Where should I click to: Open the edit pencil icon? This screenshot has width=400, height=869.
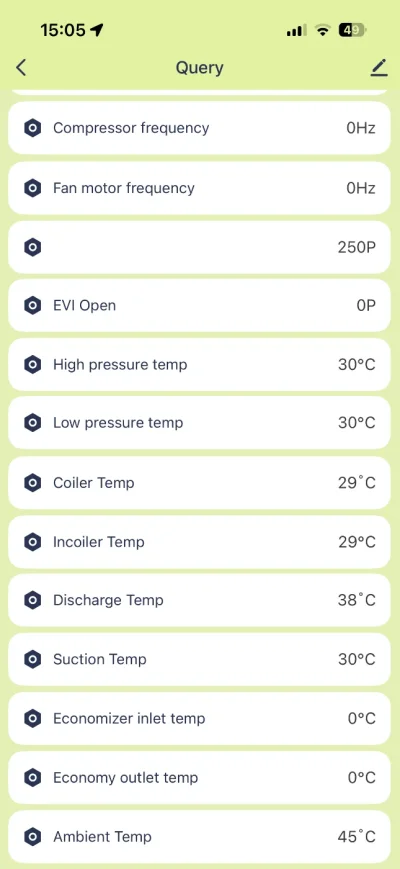click(x=378, y=68)
